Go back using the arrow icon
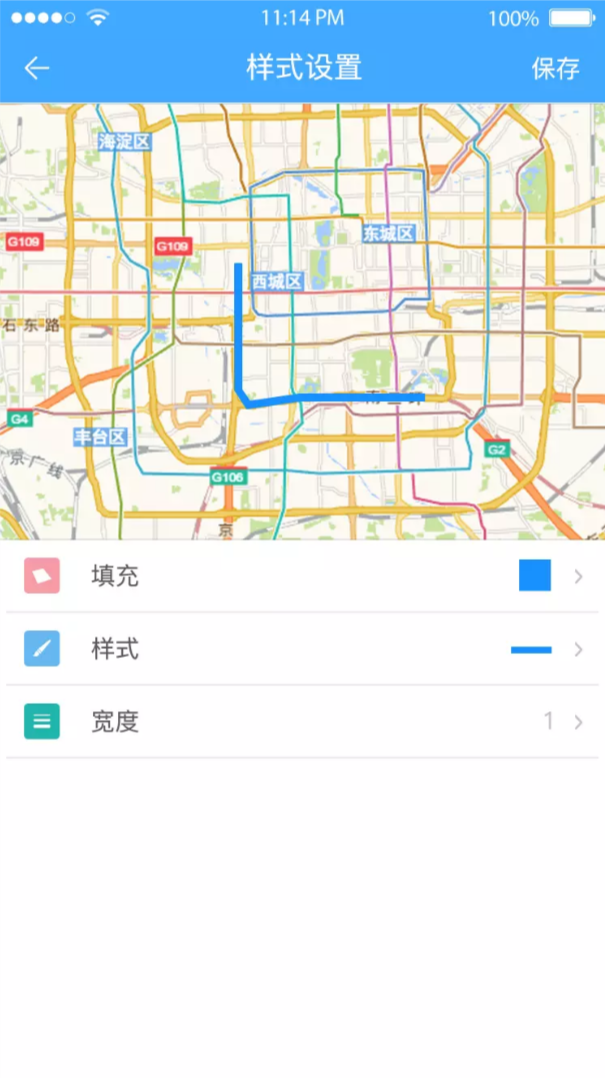Image resolution: width=605 pixels, height=1078 pixels. [36, 67]
